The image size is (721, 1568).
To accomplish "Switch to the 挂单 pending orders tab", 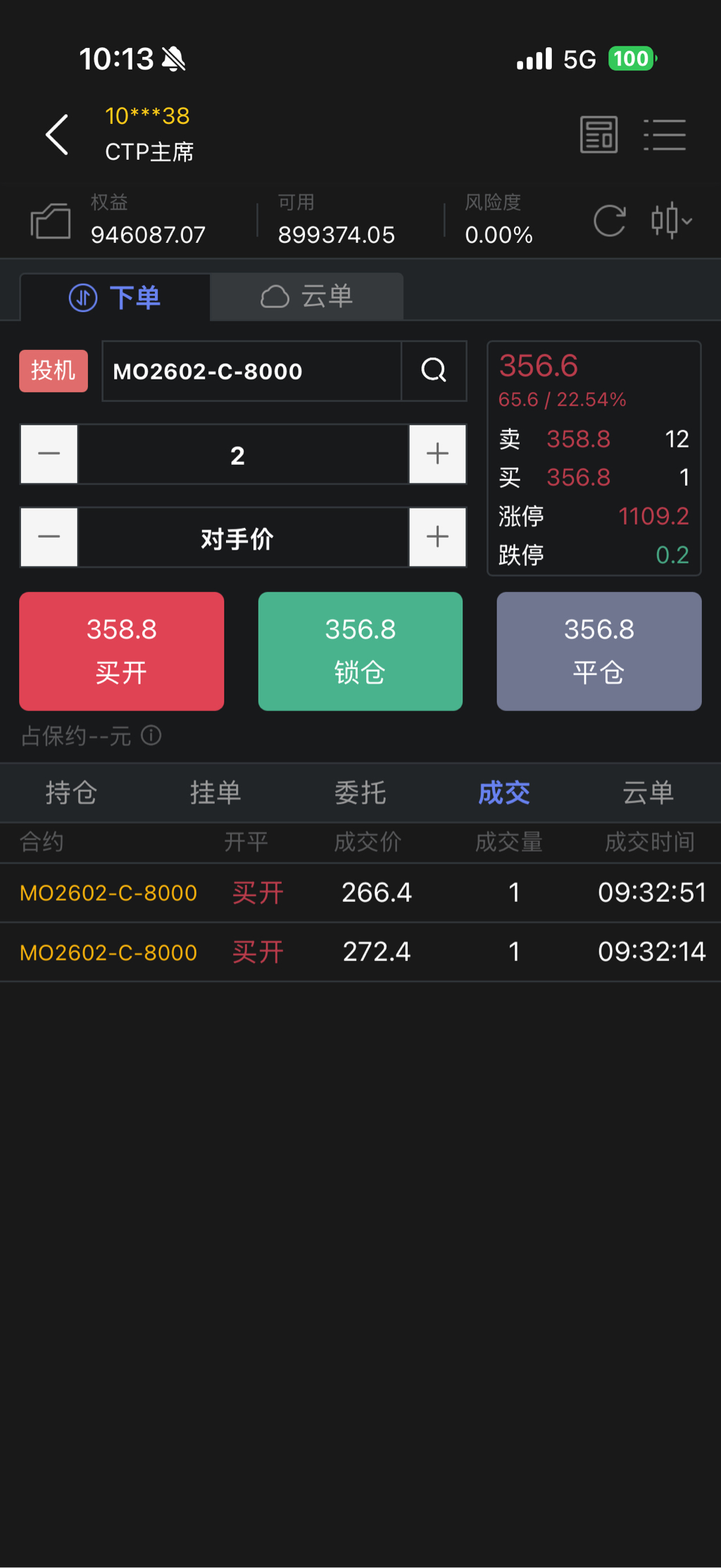I will [215, 793].
